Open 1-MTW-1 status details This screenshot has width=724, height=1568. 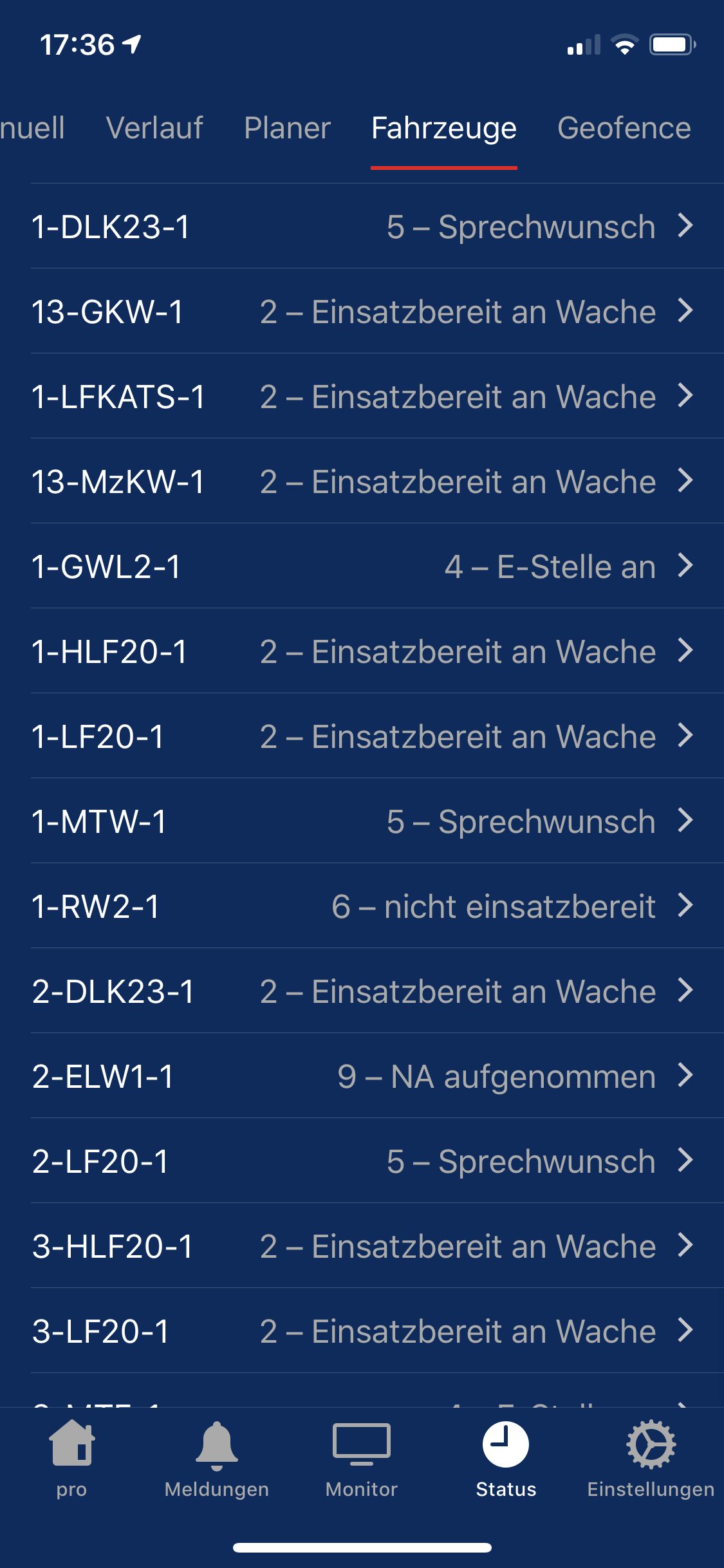click(362, 821)
